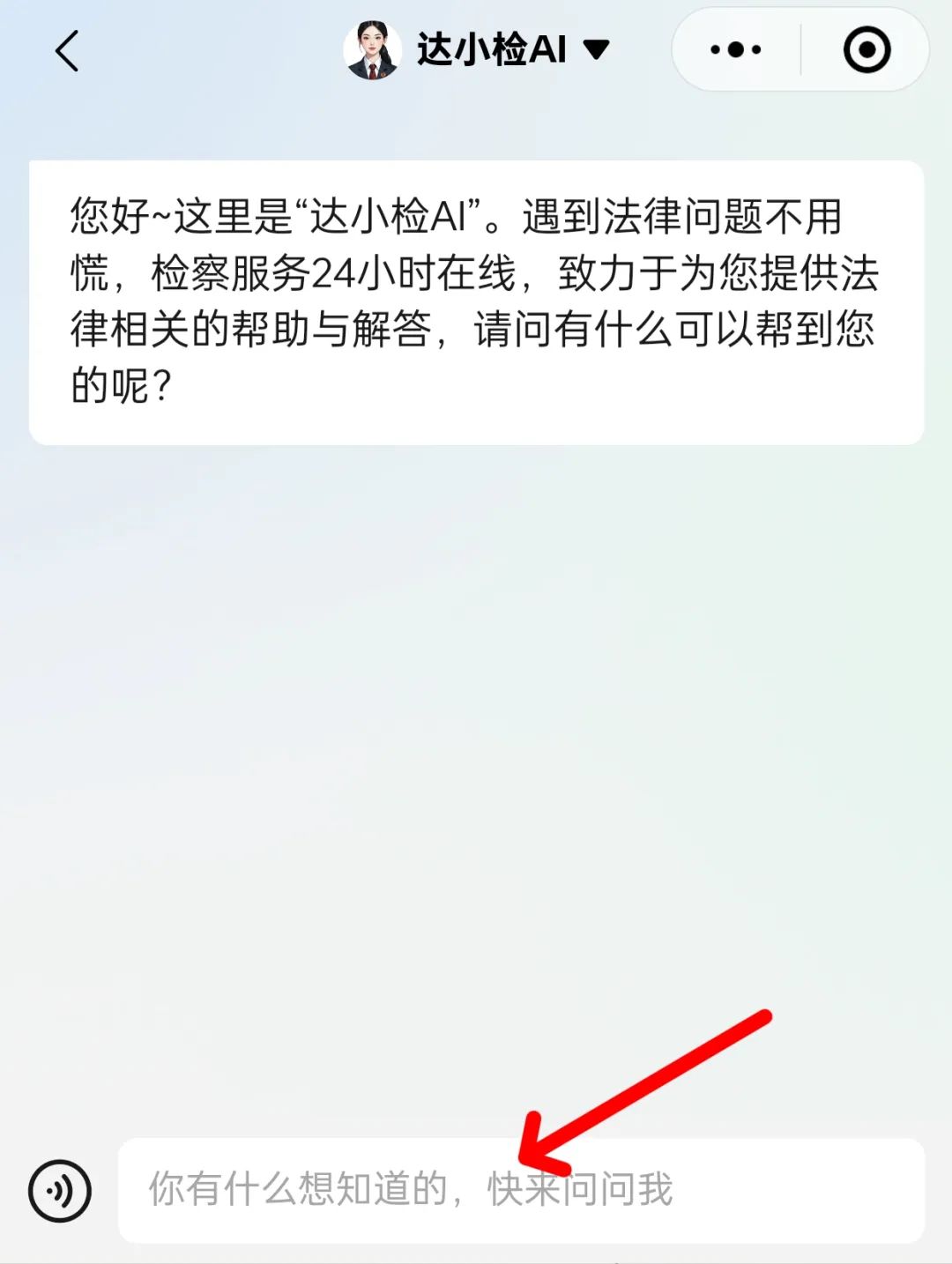The height and width of the screenshot is (1264, 952).
Task: Switch to voice input mode
Action: (x=60, y=1191)
